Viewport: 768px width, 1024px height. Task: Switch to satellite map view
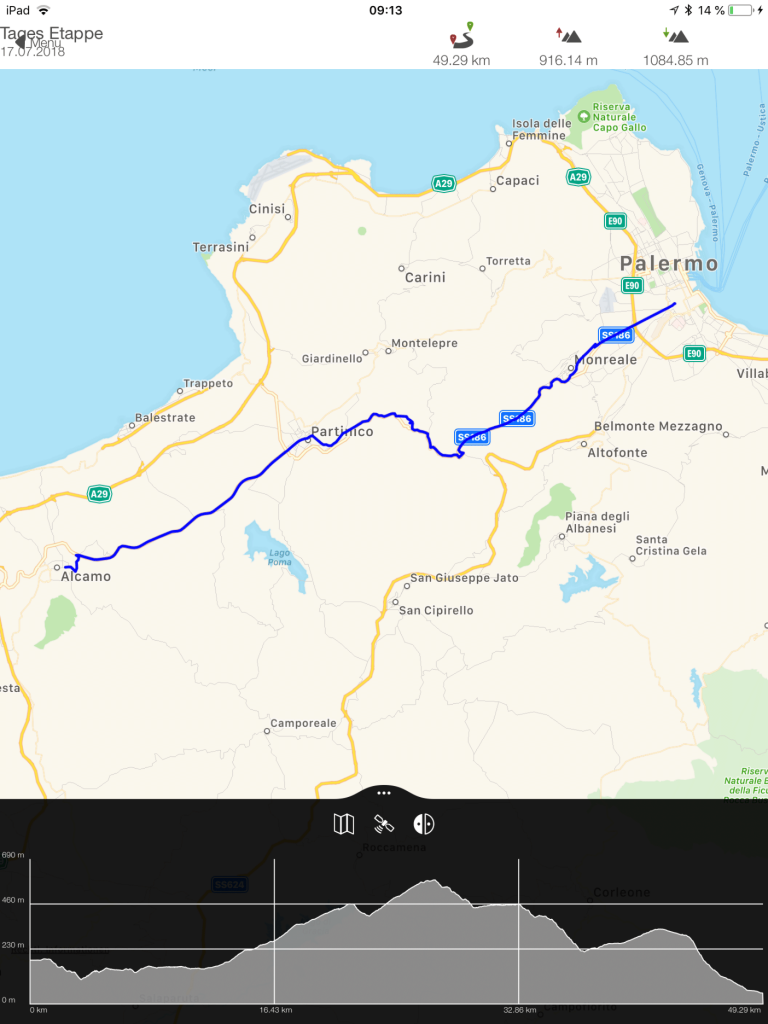pos(384,825)
